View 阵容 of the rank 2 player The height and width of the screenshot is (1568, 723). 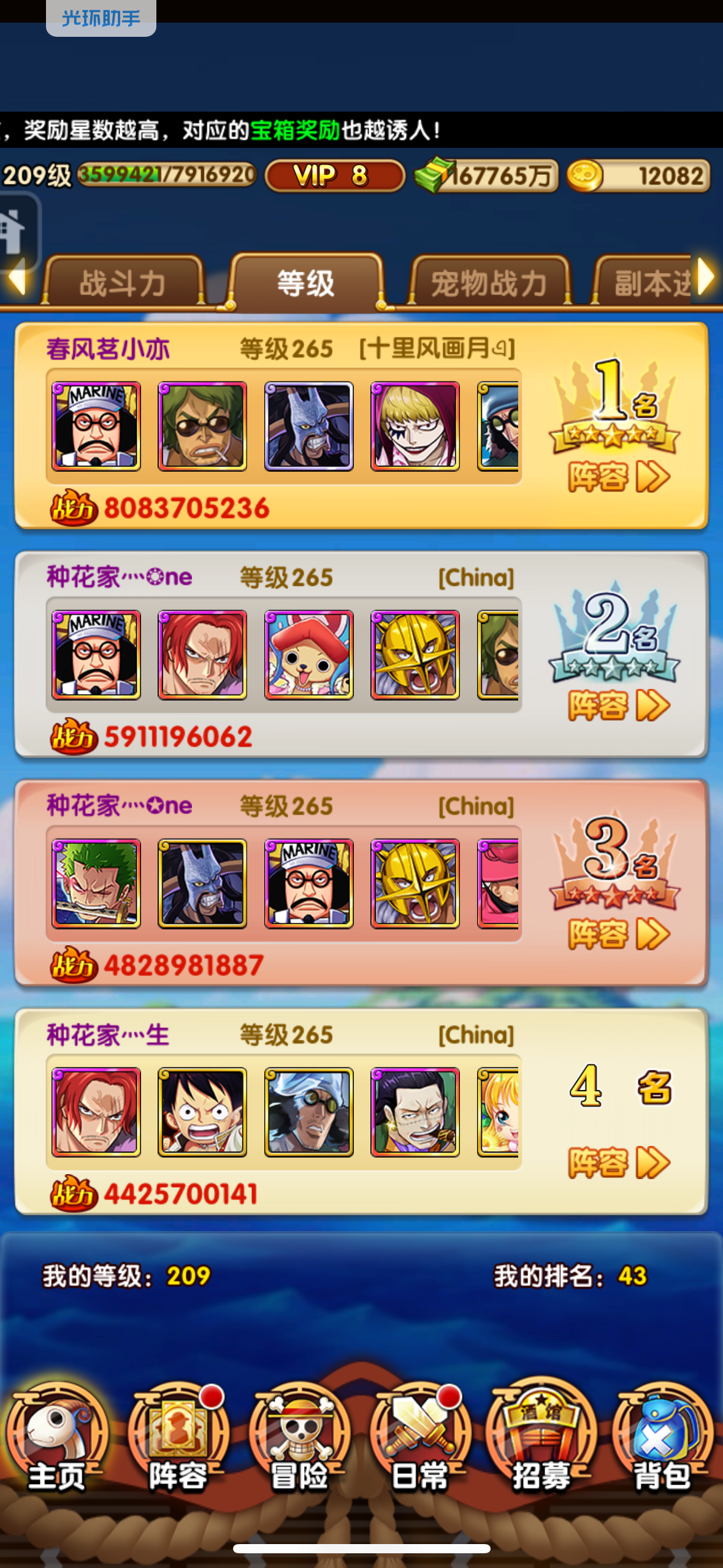click(x=619, y=705)
